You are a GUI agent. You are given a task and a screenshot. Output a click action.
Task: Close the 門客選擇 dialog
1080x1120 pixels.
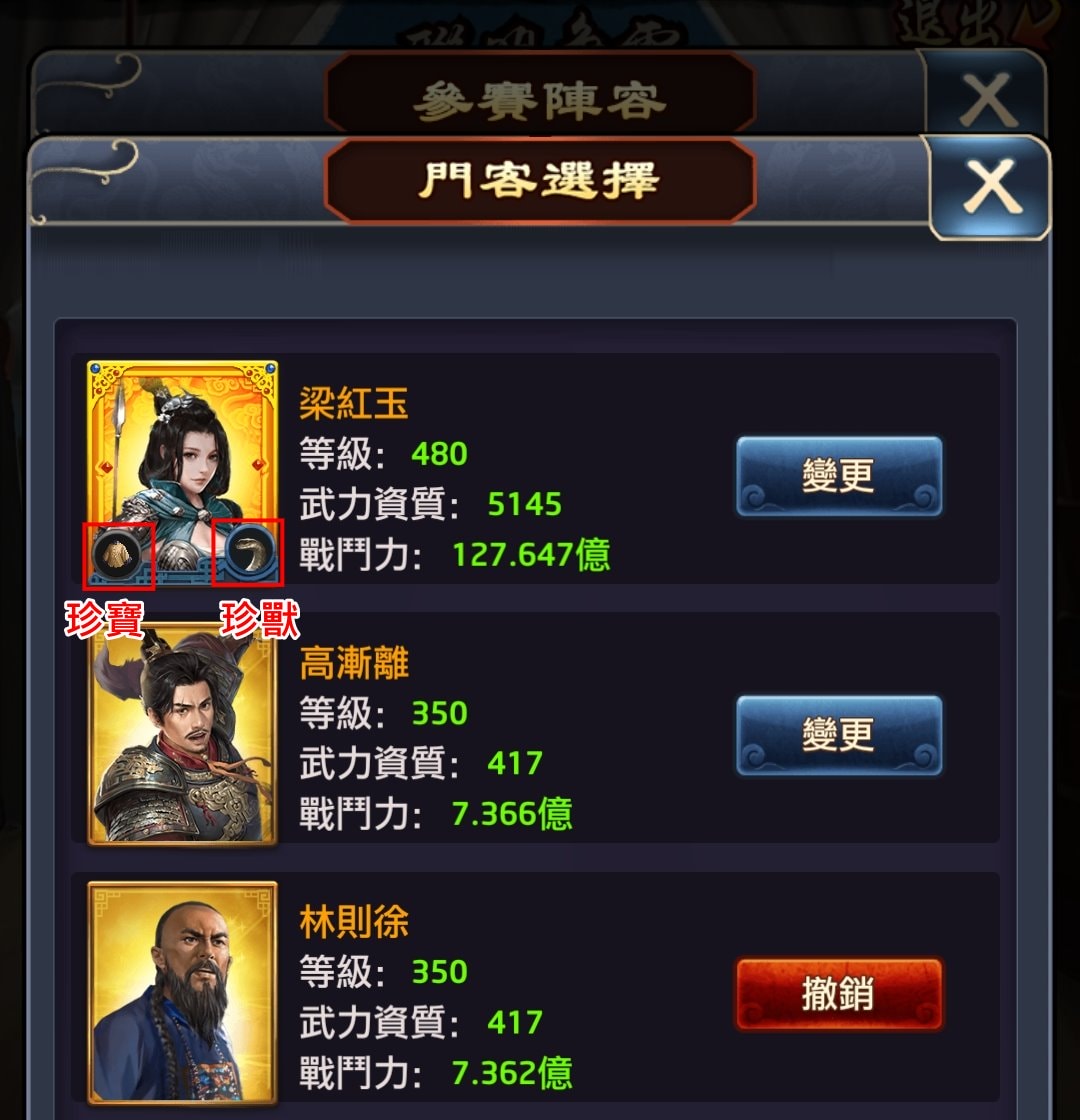pos(989,188)
